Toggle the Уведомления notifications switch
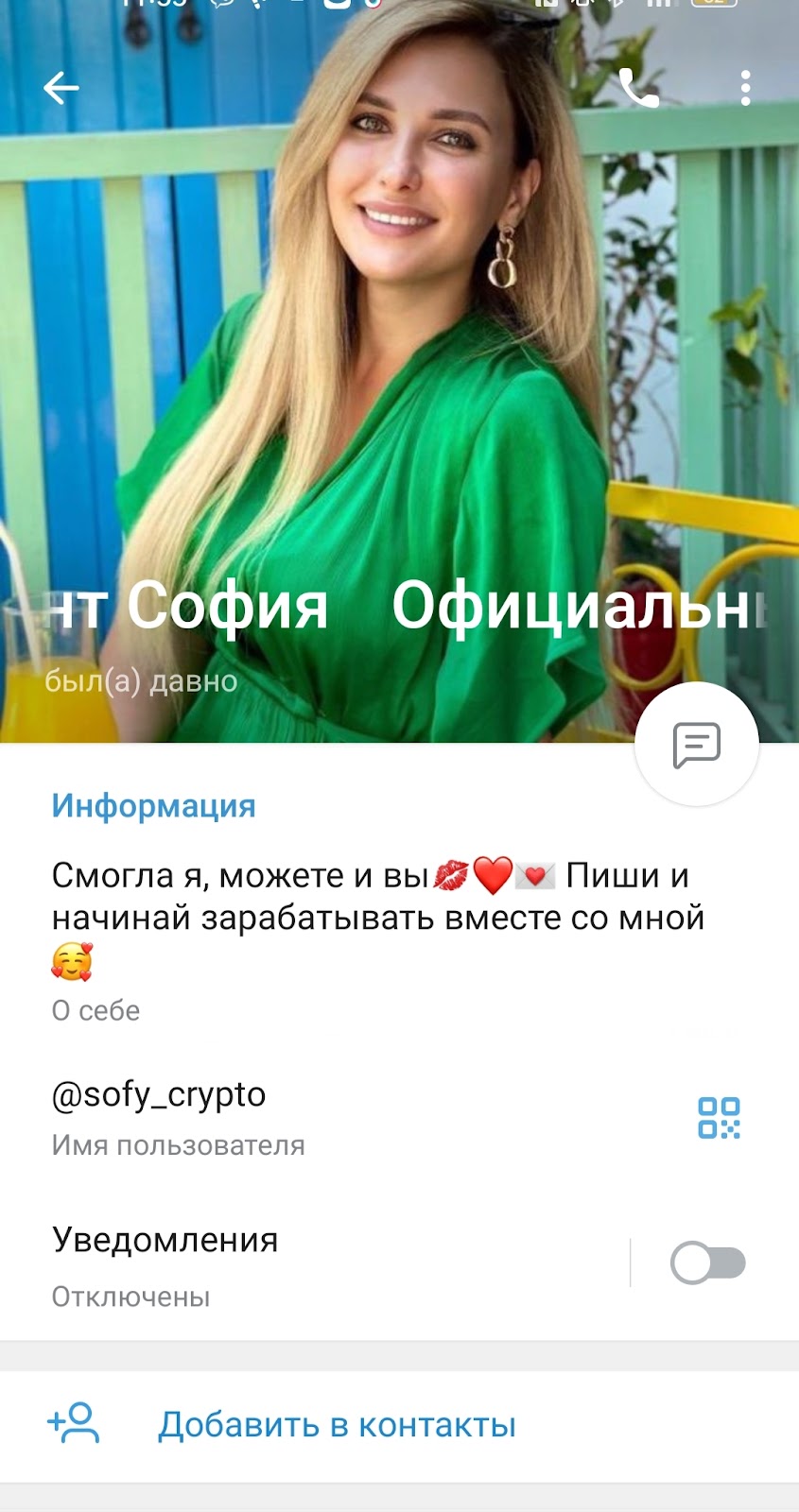 pyautogui.click(x=707, y=1263)
